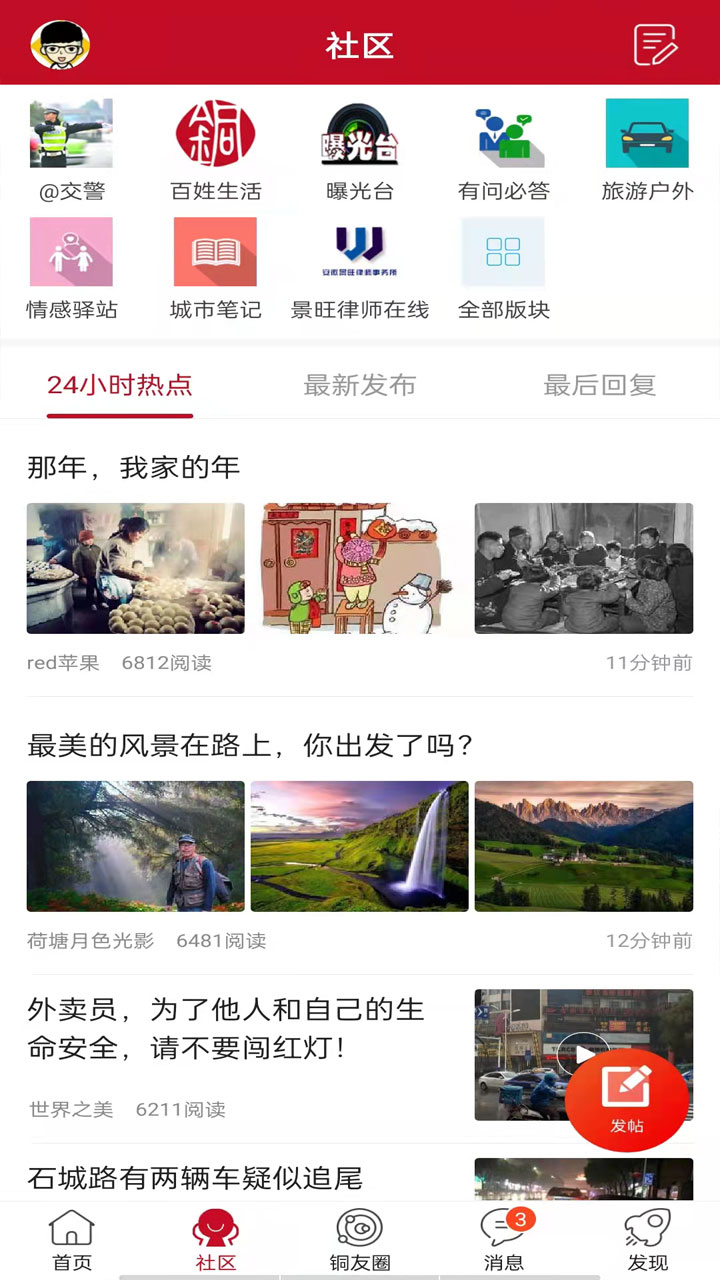Open the 城市笔记 city notes icon
Screen dimensions: 720x1280
[215, 251]
